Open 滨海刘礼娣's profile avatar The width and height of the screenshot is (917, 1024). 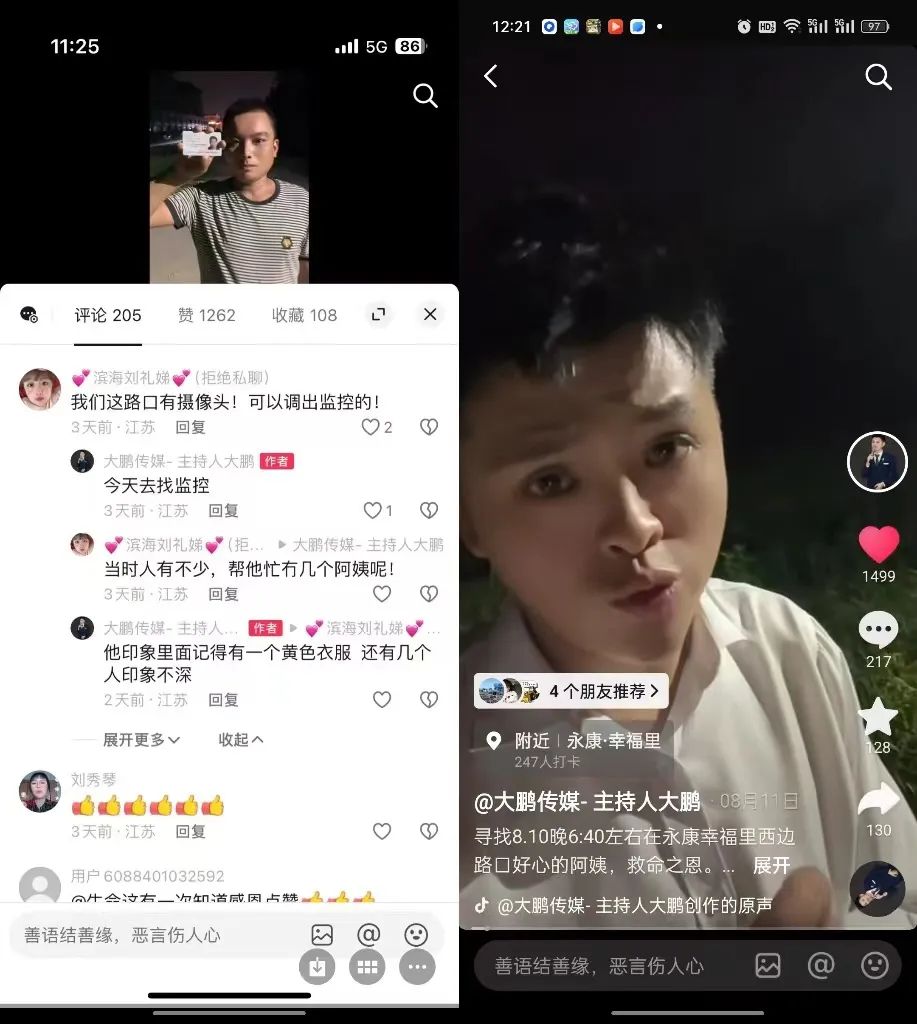(40, 389)
